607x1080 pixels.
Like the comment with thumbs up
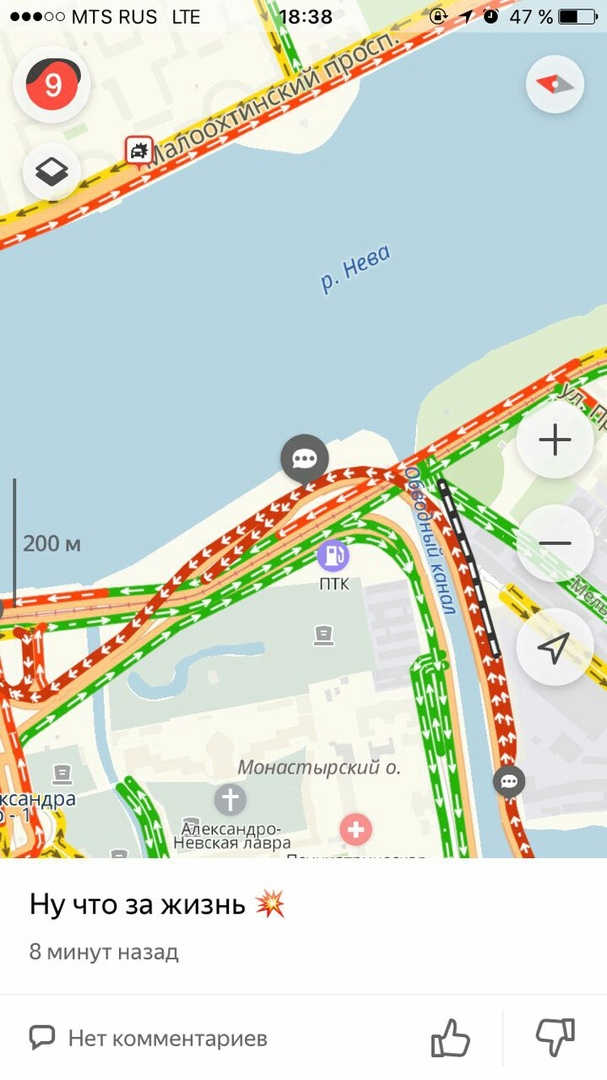point(450,1038)
